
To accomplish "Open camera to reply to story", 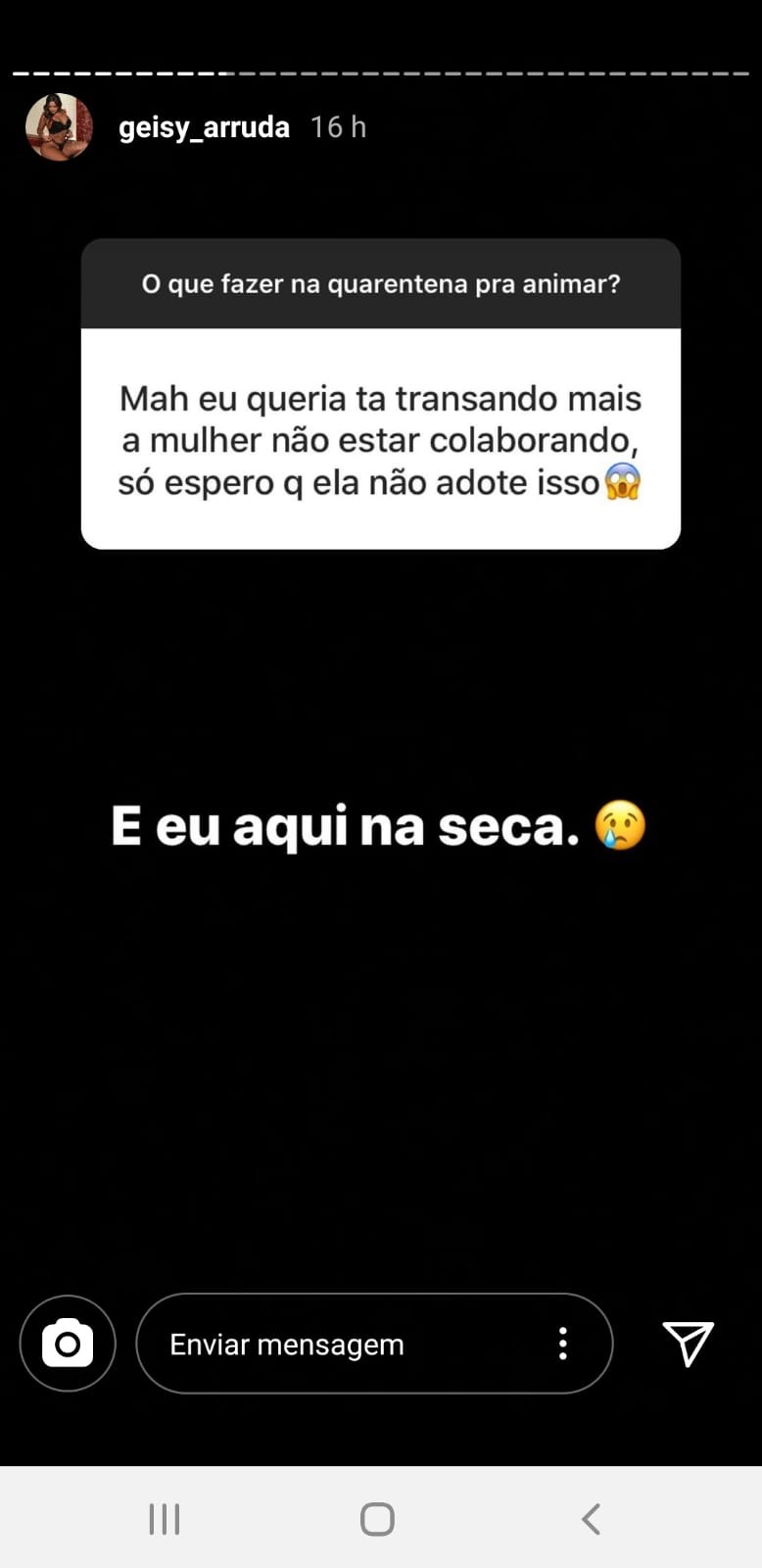I will click(x=68, y=1343).
